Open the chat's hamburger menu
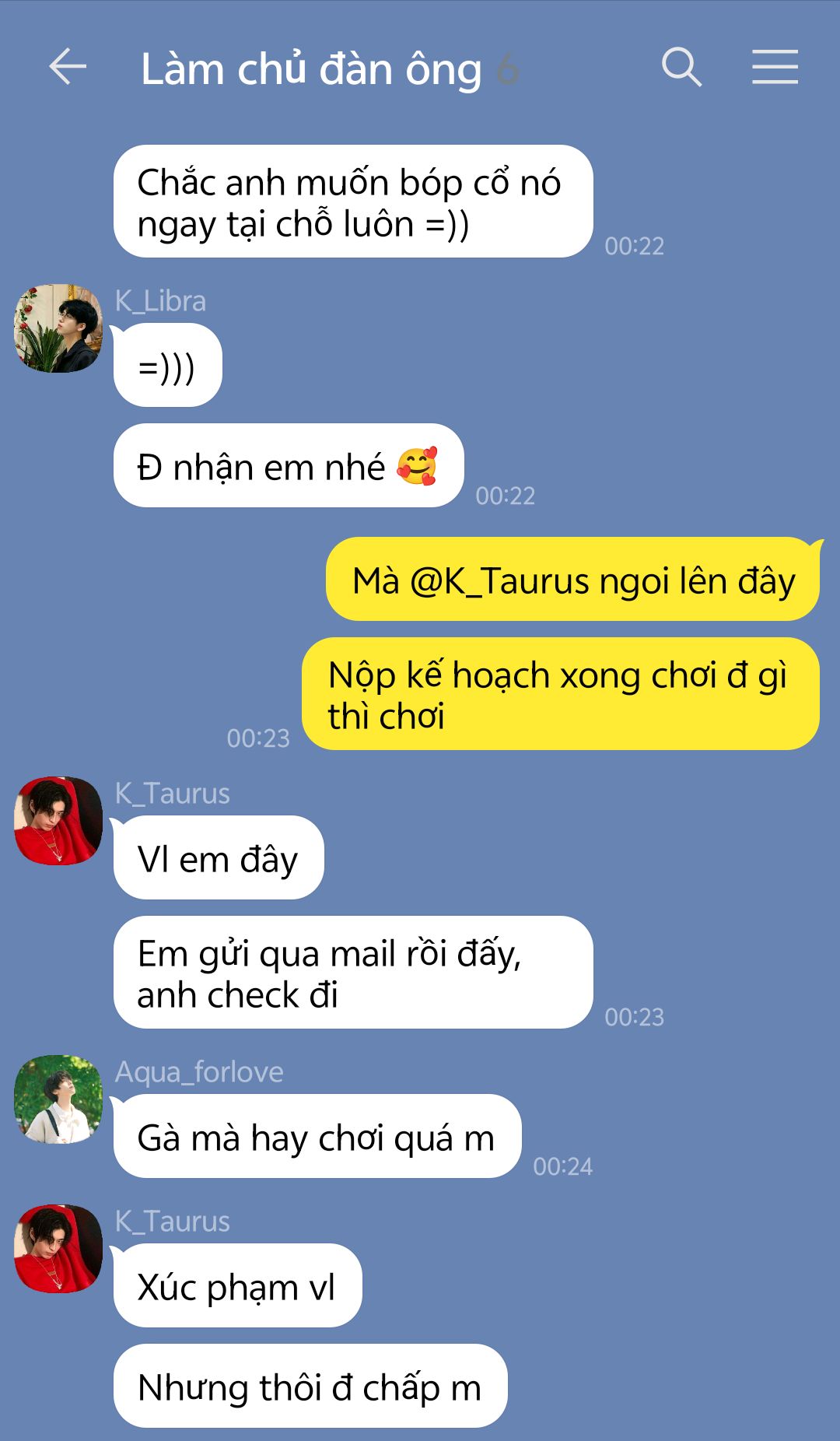 775,67
